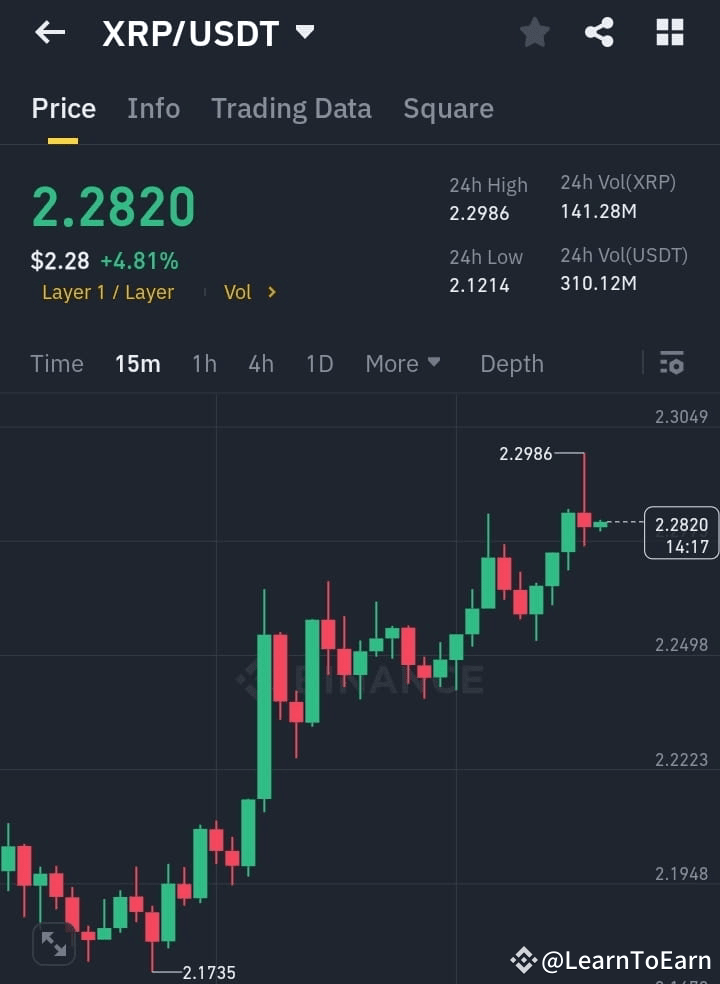The image size is (720, 984).
Task: Open the Depth chart view
Action: 511,364
